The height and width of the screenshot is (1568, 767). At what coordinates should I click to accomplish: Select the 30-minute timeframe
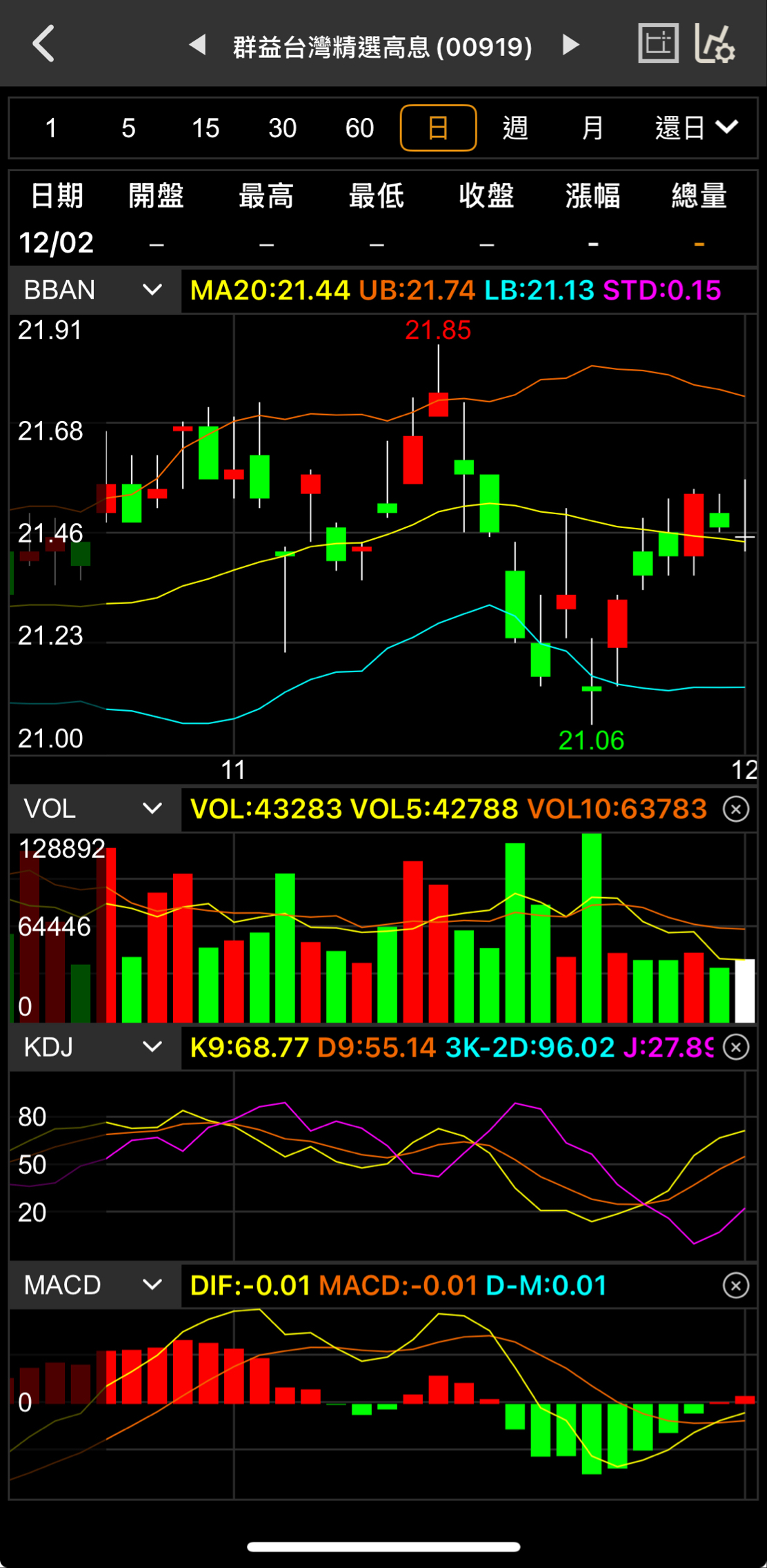(x=283, y=128)
